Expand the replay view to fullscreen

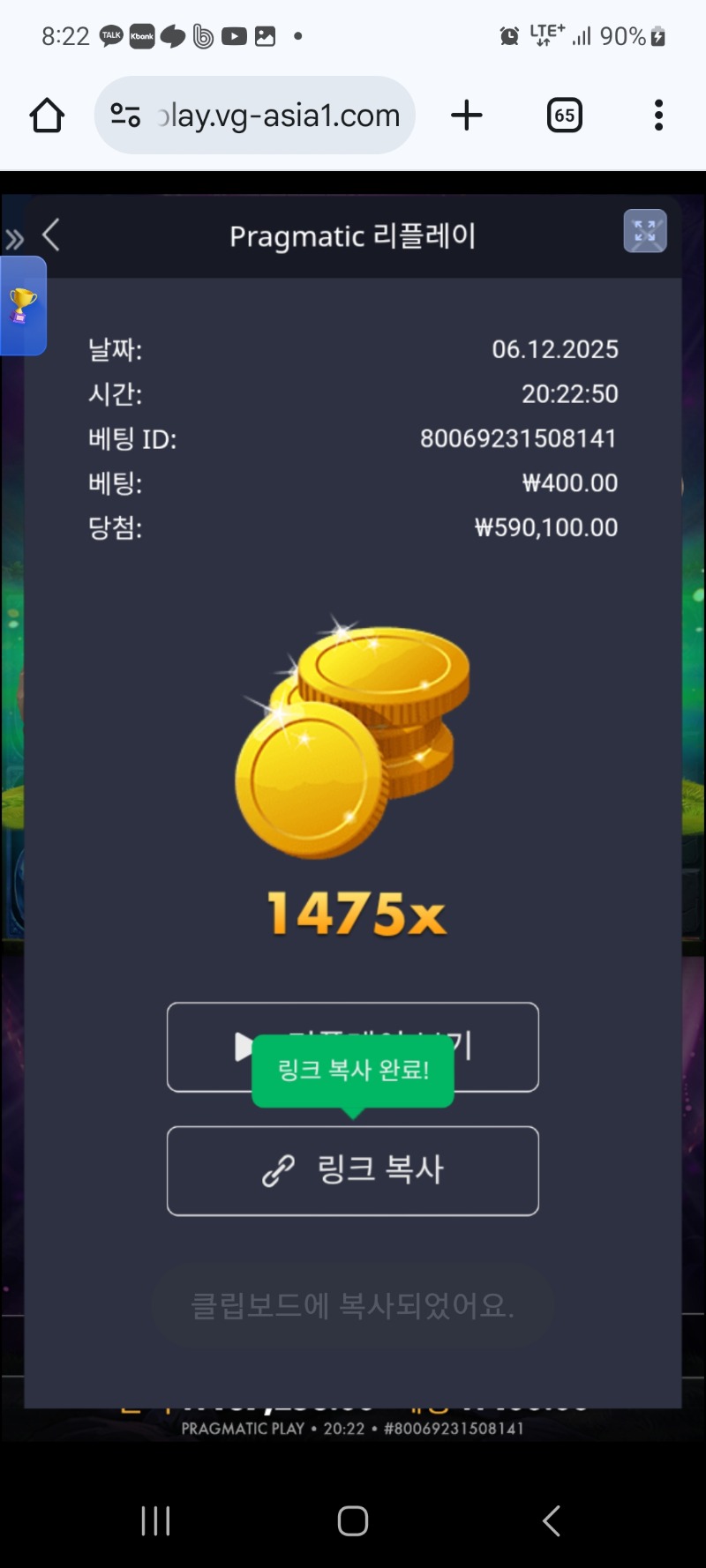pyautogui.click(x=645, y=232)
